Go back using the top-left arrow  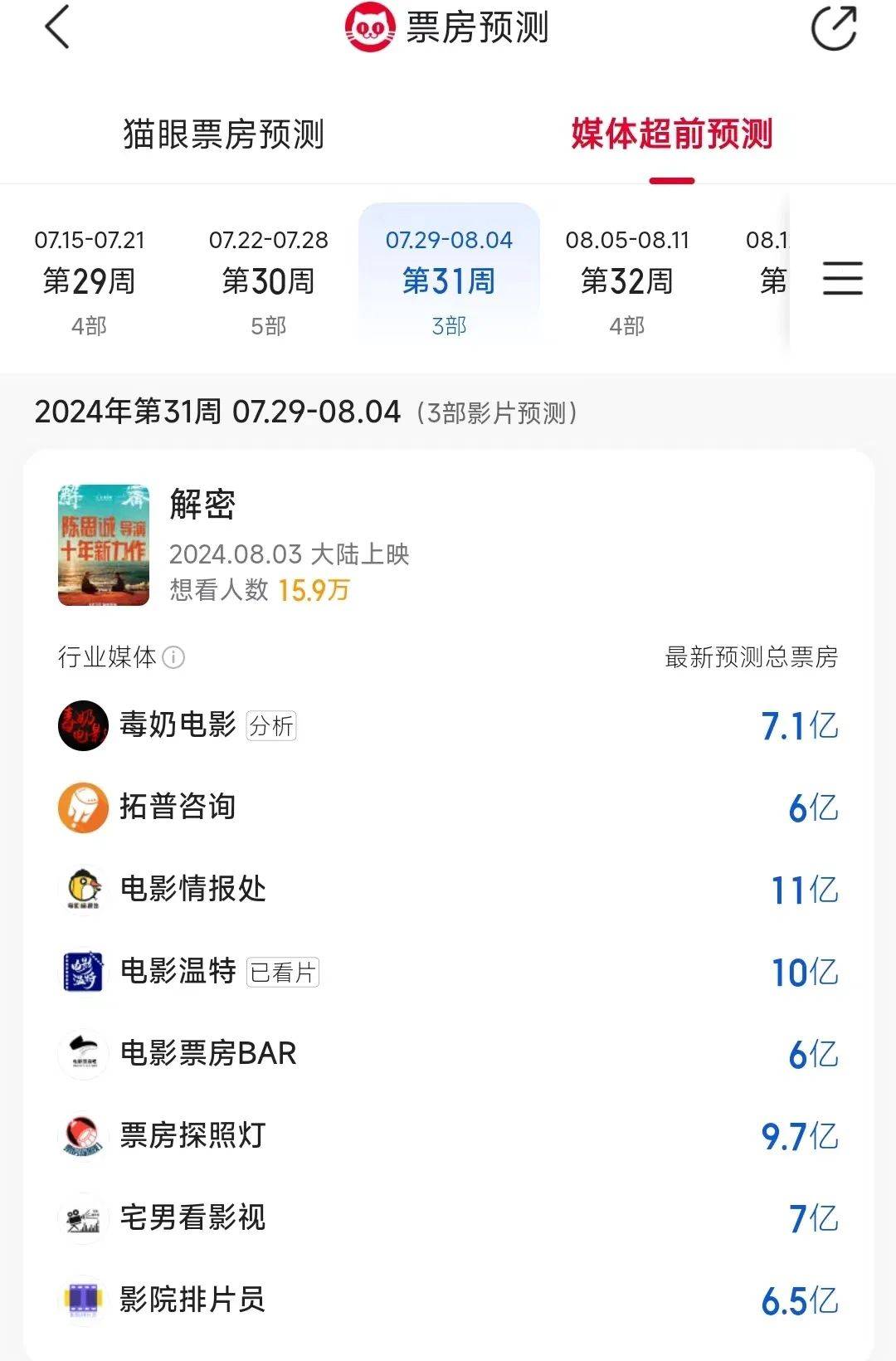pos(56,27)
